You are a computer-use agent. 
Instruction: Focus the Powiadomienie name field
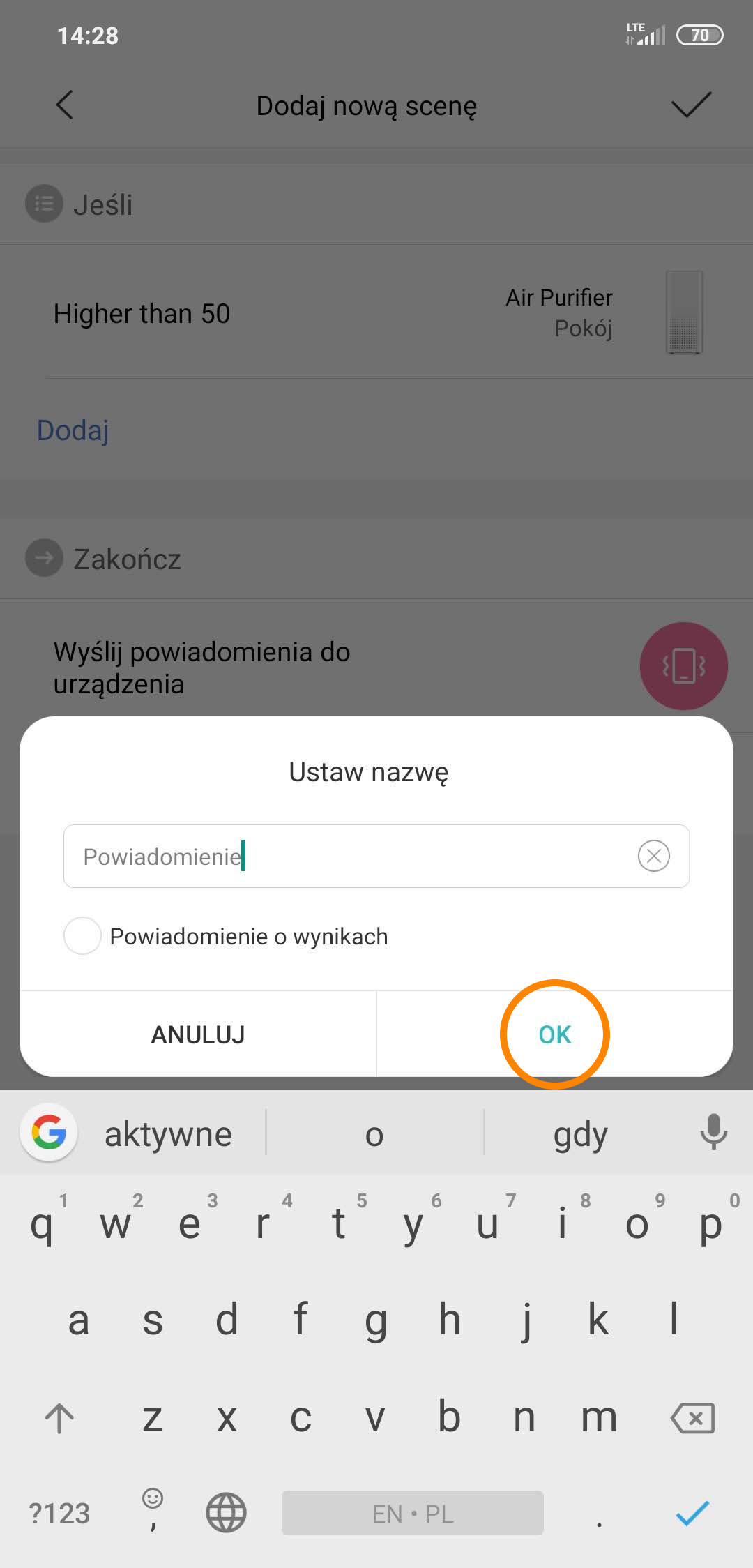click(x=349, y=856)
